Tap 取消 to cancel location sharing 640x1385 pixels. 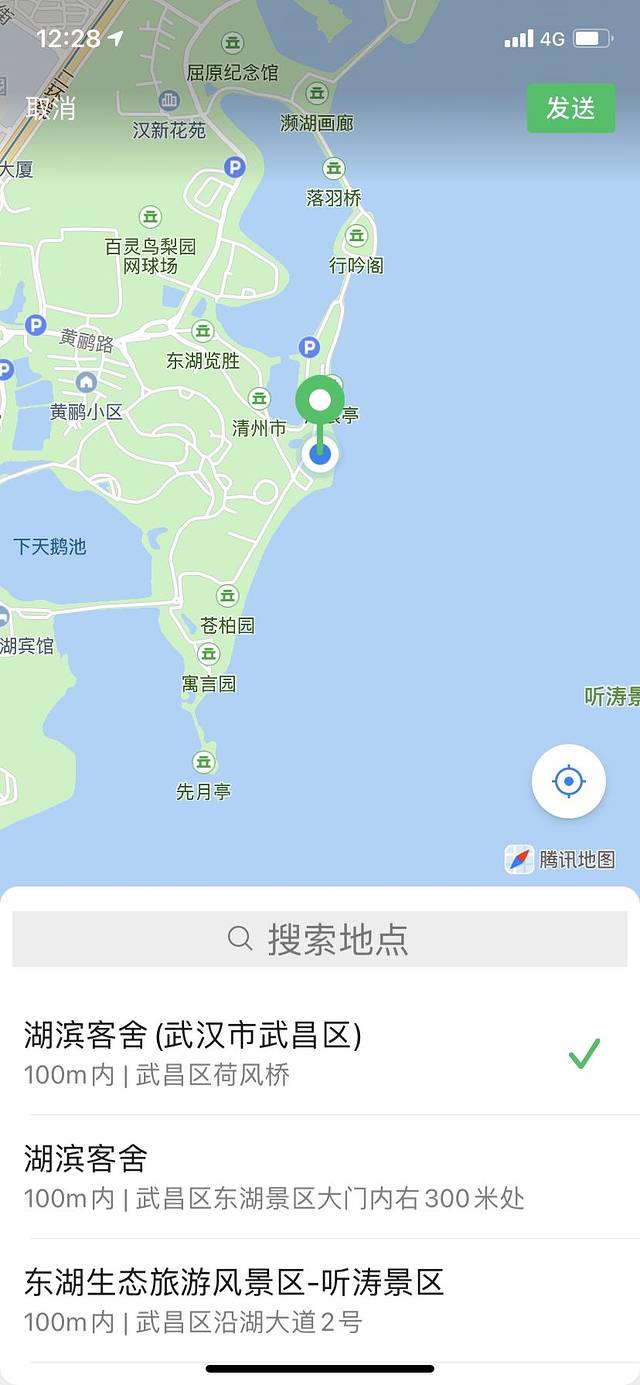(51, 108)
